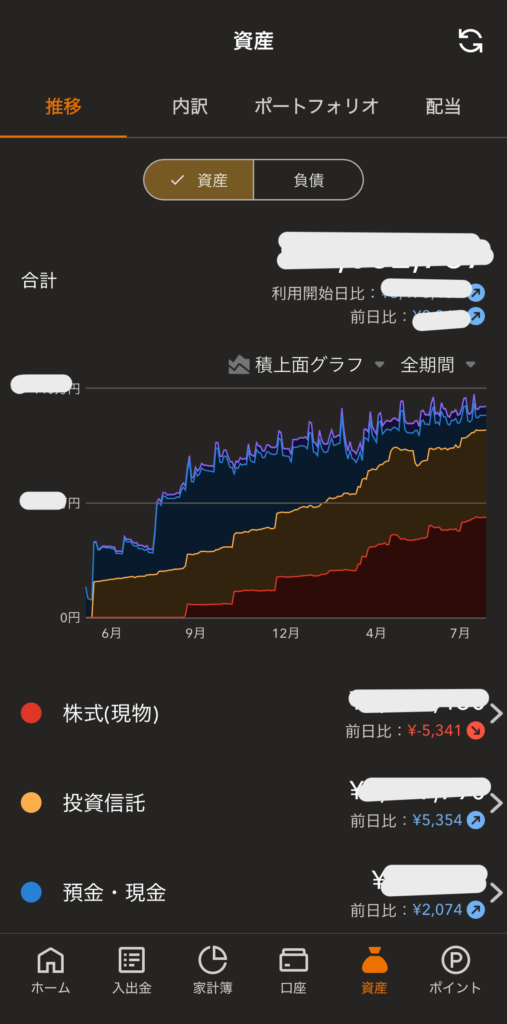
Task: Open the 積上面グラフ chart type dropdown
Action: click(x=306, y=365)
